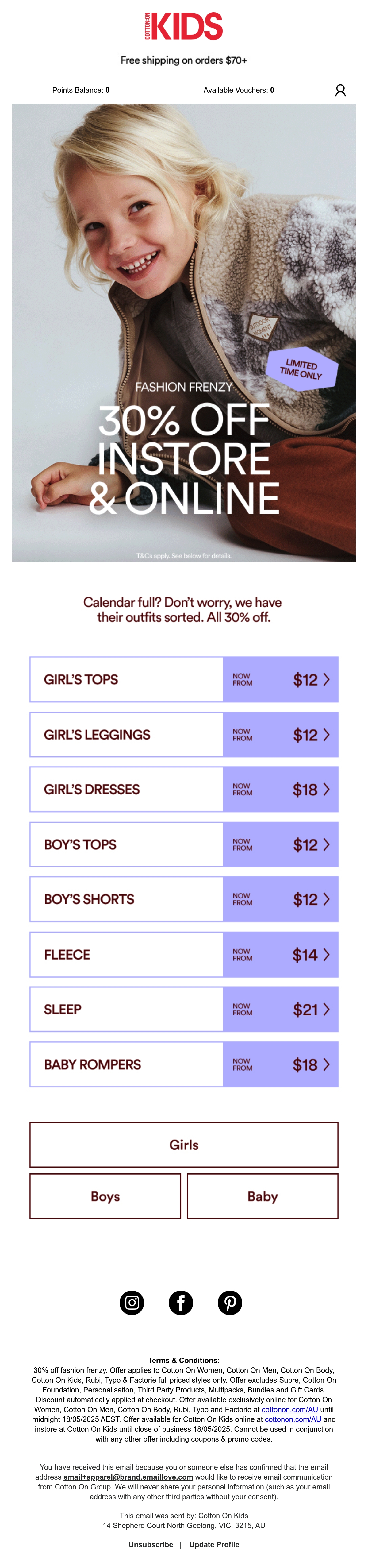Open the 30% off Fashion Frenzy banner
Image resolution: width=368 pixels, height=1568 pixels.
(184, 332)
